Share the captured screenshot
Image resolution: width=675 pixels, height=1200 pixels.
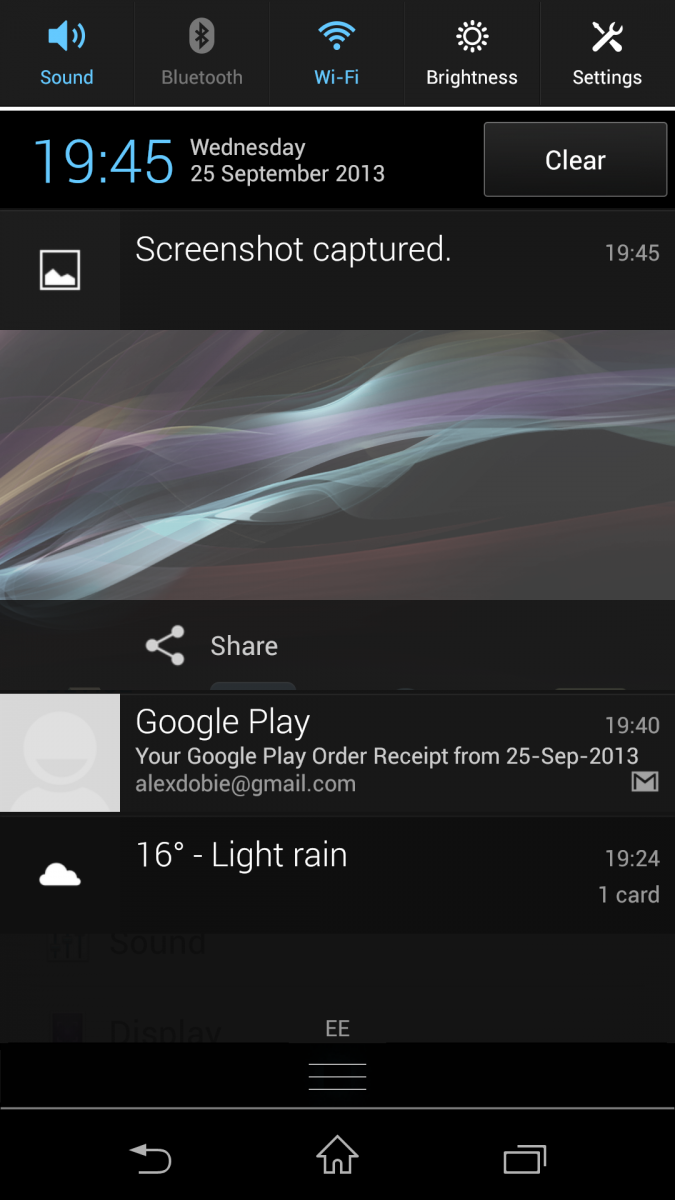(x=213, y=646)
